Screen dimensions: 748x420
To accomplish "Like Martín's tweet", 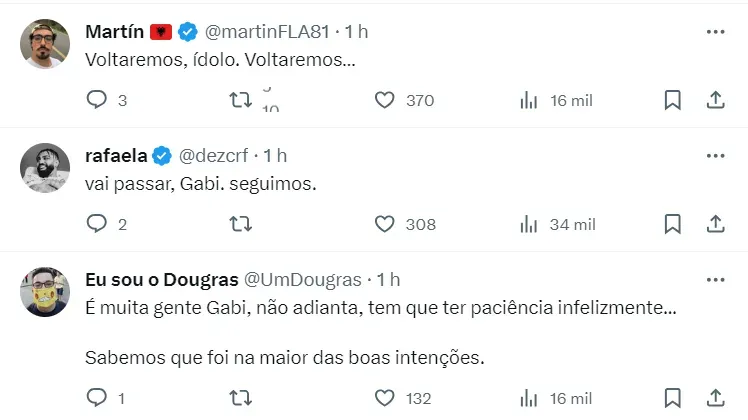I will point(385,100).
